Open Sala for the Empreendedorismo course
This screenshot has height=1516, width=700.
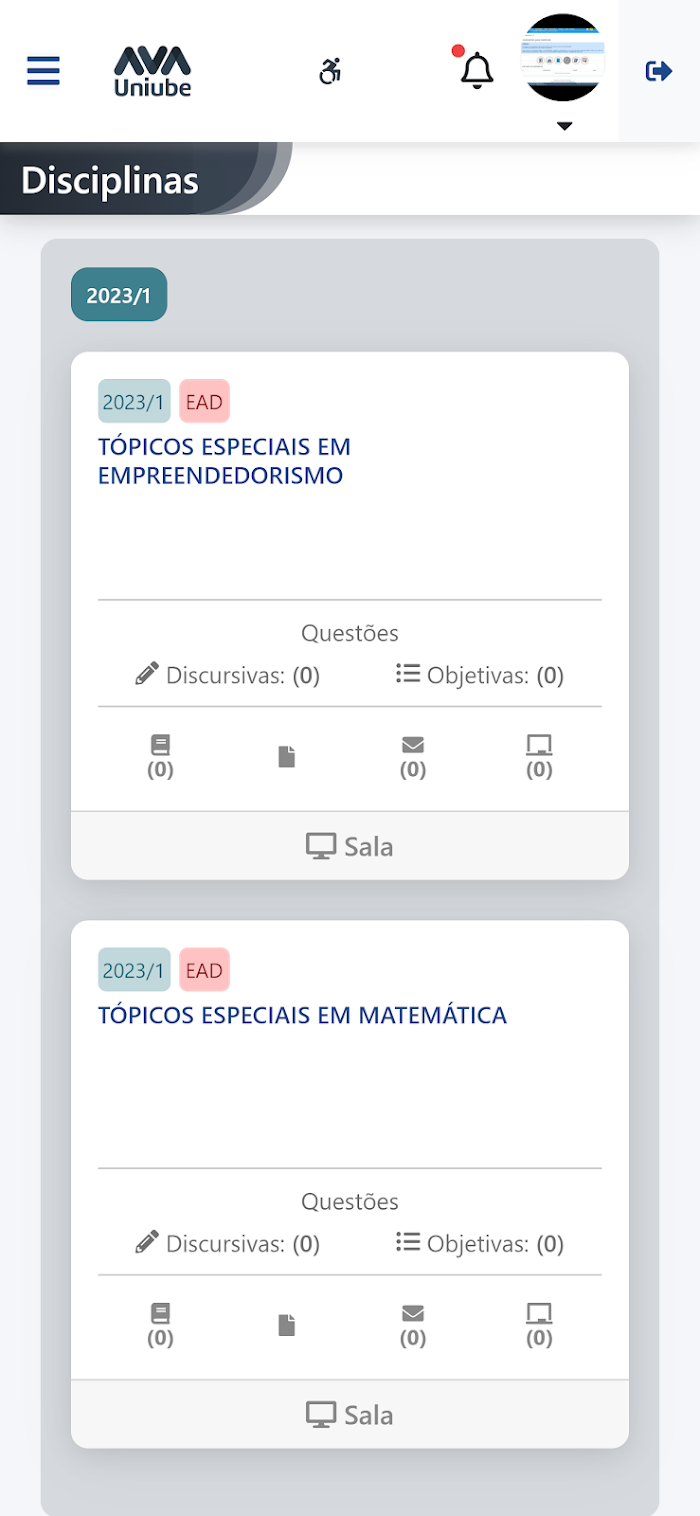[x=350, y=846]
